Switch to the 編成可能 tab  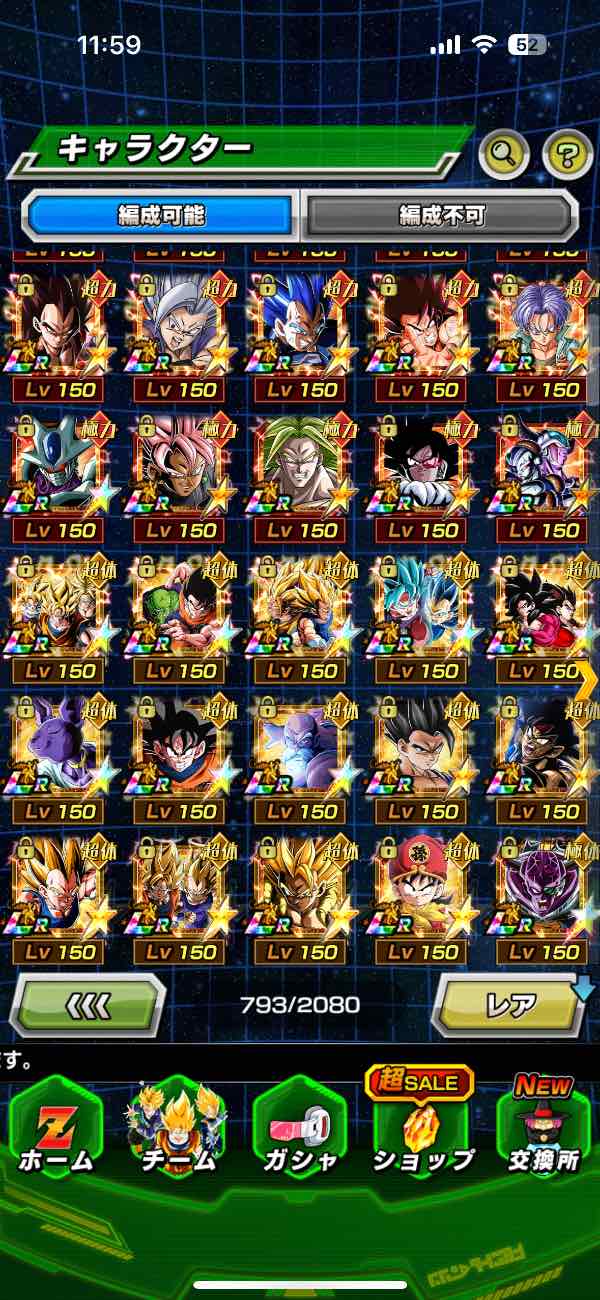161,215
